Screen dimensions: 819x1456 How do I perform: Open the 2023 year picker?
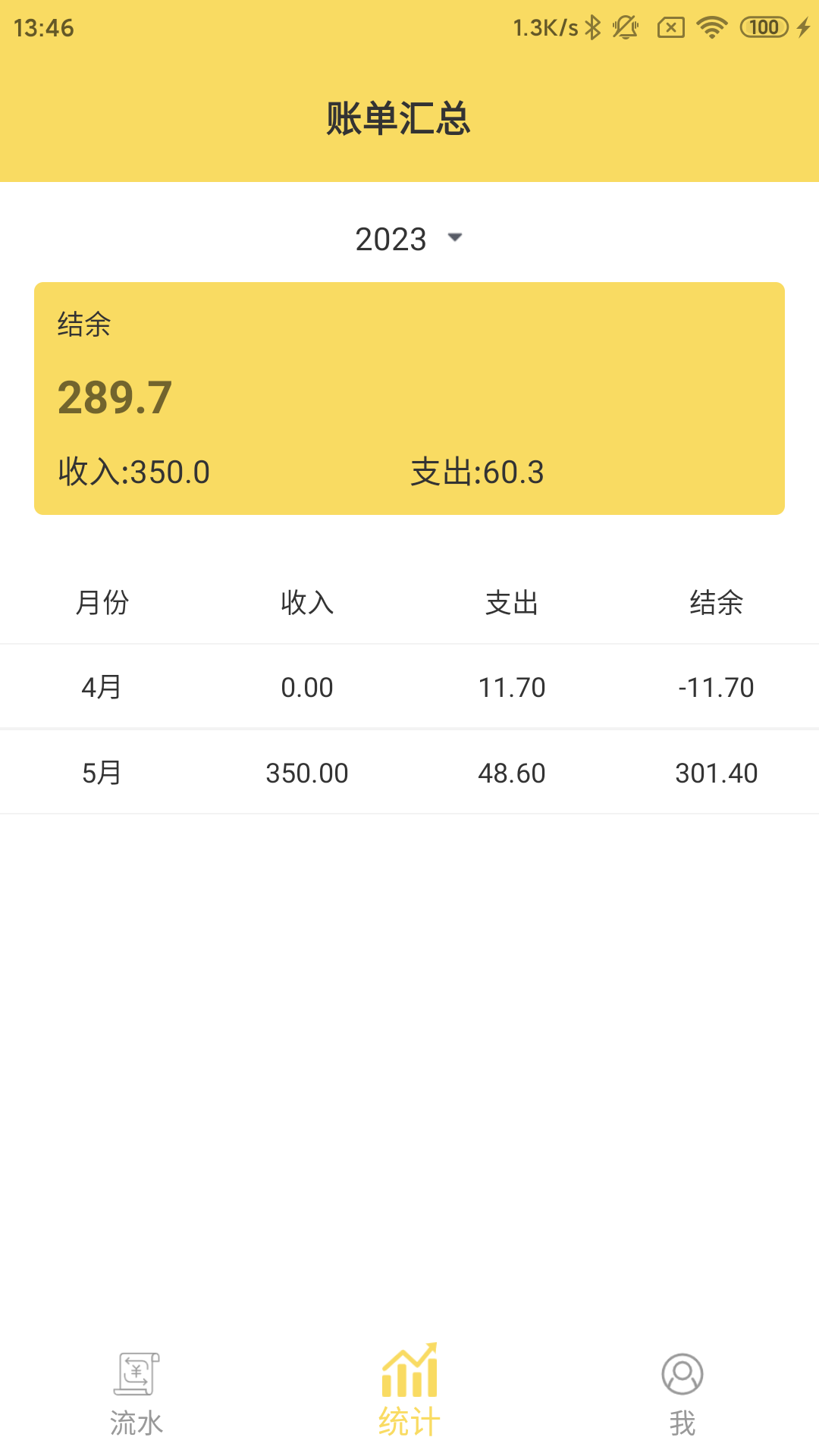click(391, 237)
